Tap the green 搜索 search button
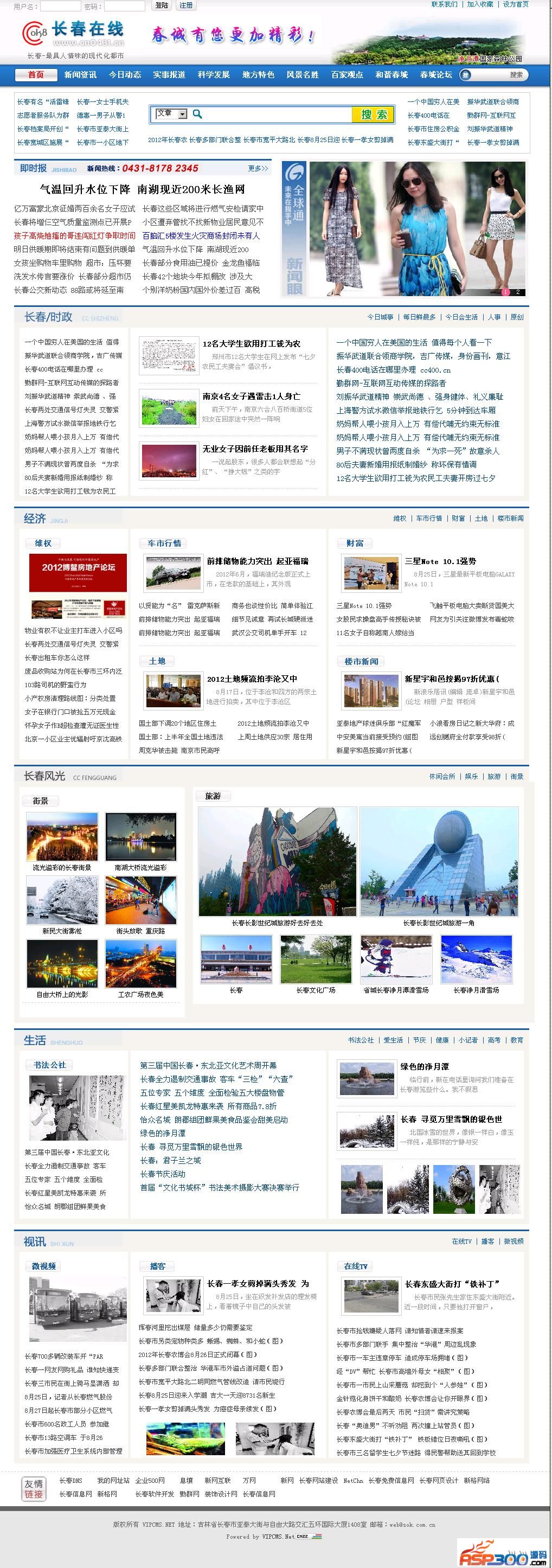Screen dimensions: 552x1568 coord(373,114)
